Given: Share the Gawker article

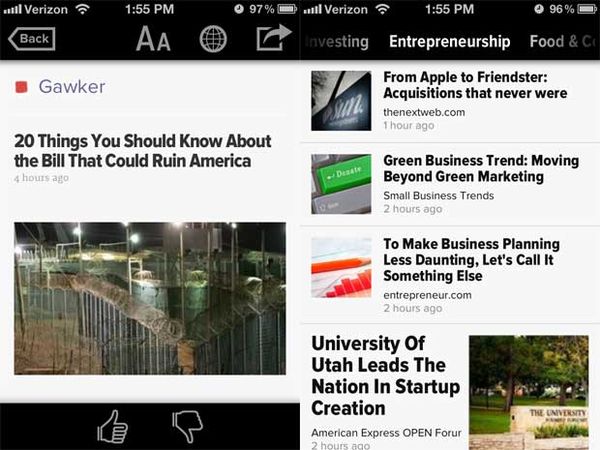Looking at the screenshot, I should (x=272, y=37).
